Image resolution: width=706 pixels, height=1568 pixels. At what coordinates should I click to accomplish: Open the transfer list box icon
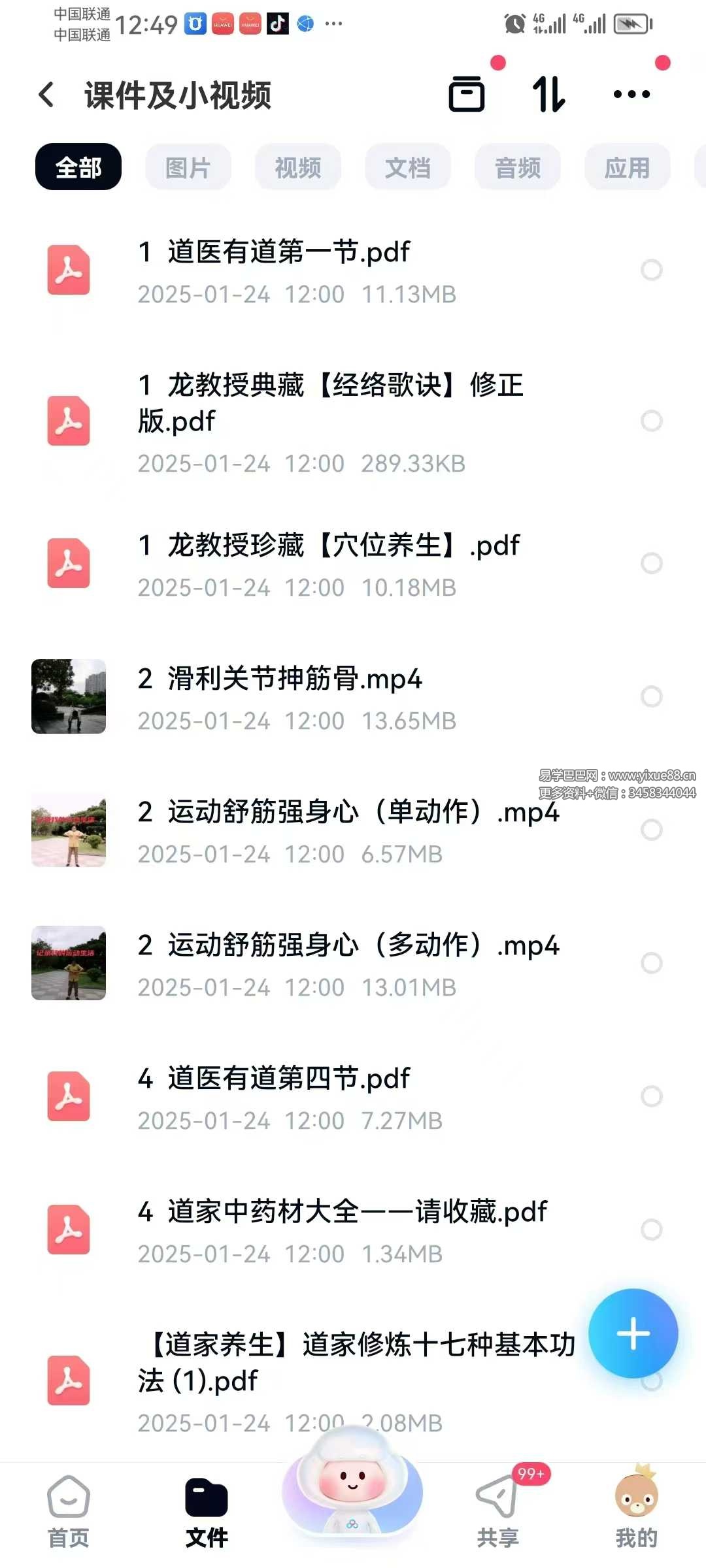(x=467, y=94)
